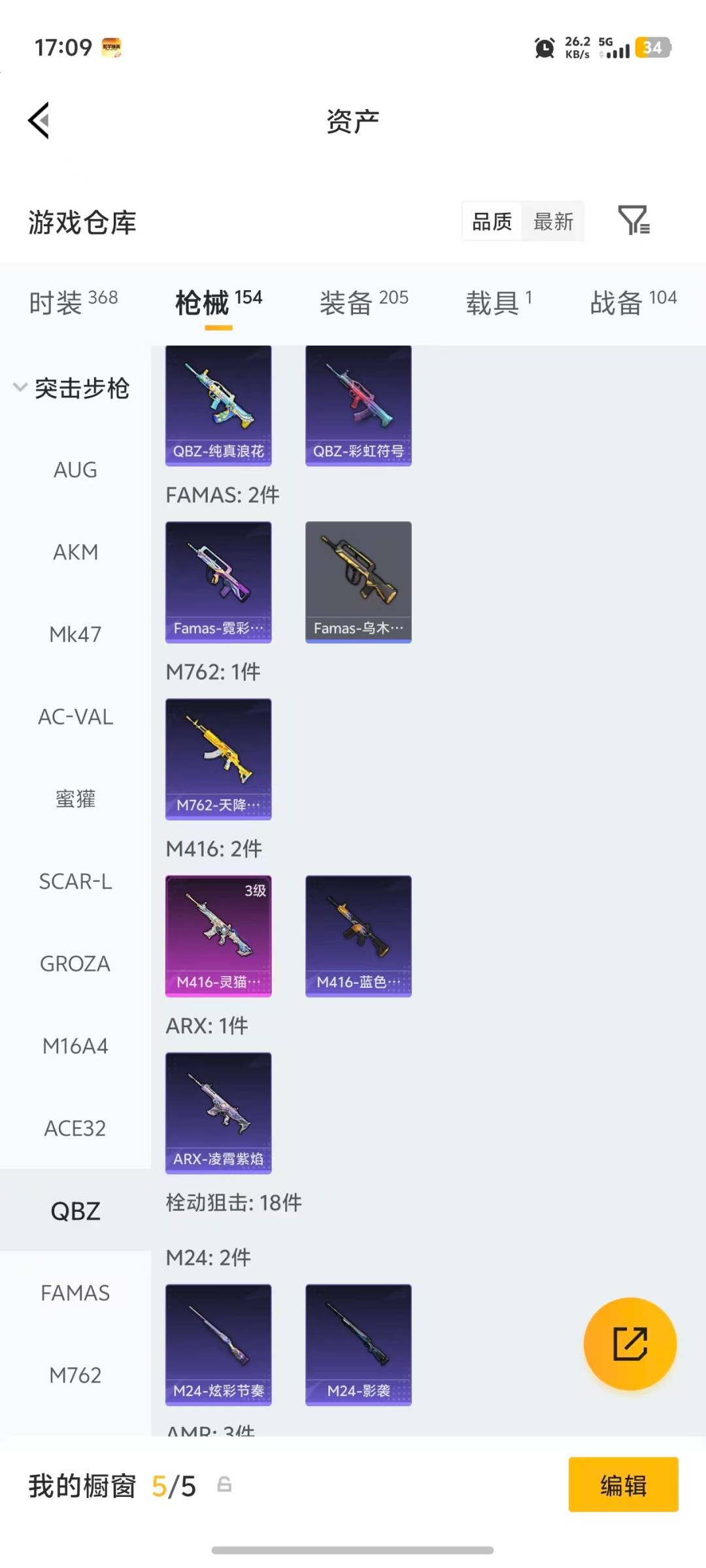
Task: Switch to the 载具 tab
Action: coord(499,302)
